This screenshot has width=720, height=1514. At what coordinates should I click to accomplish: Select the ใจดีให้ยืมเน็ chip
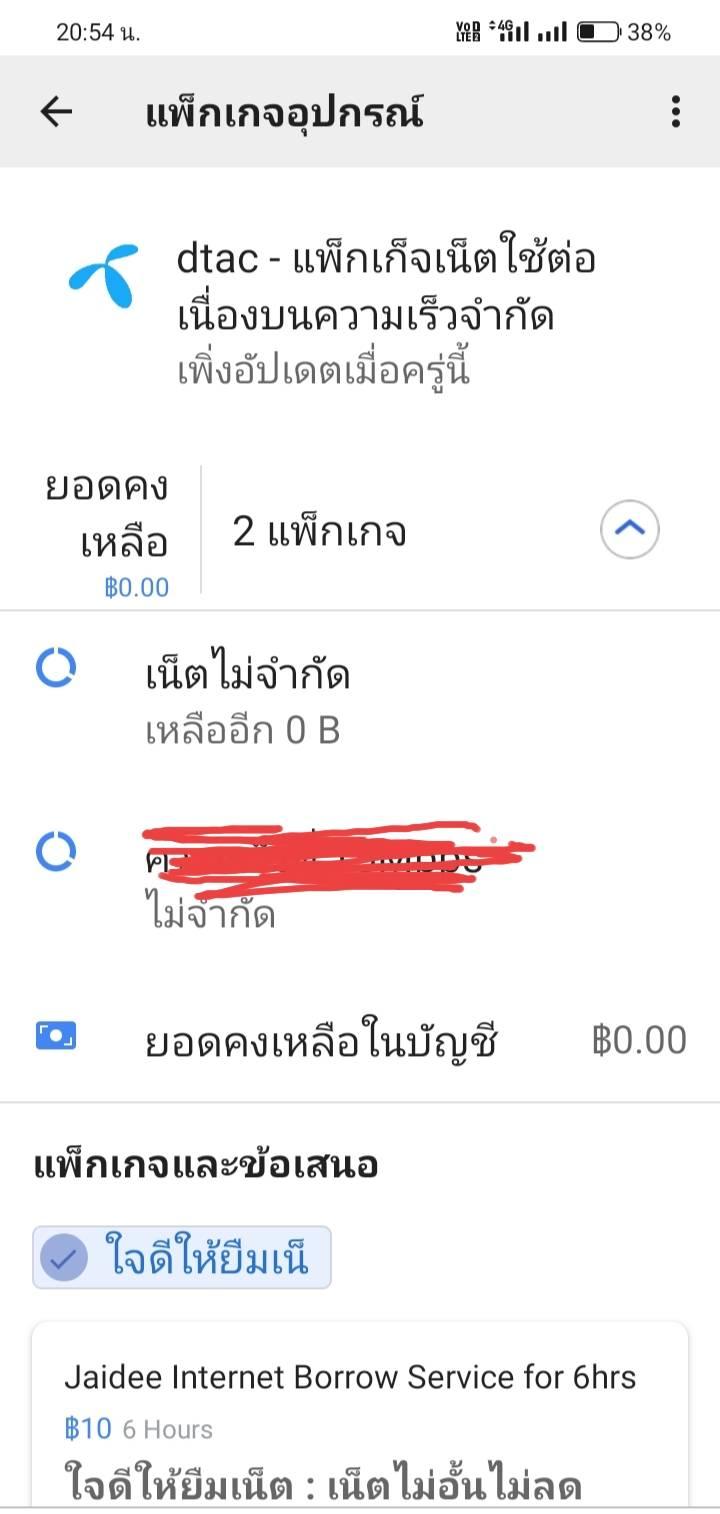pyautogui.click(x=182, y=1258)
